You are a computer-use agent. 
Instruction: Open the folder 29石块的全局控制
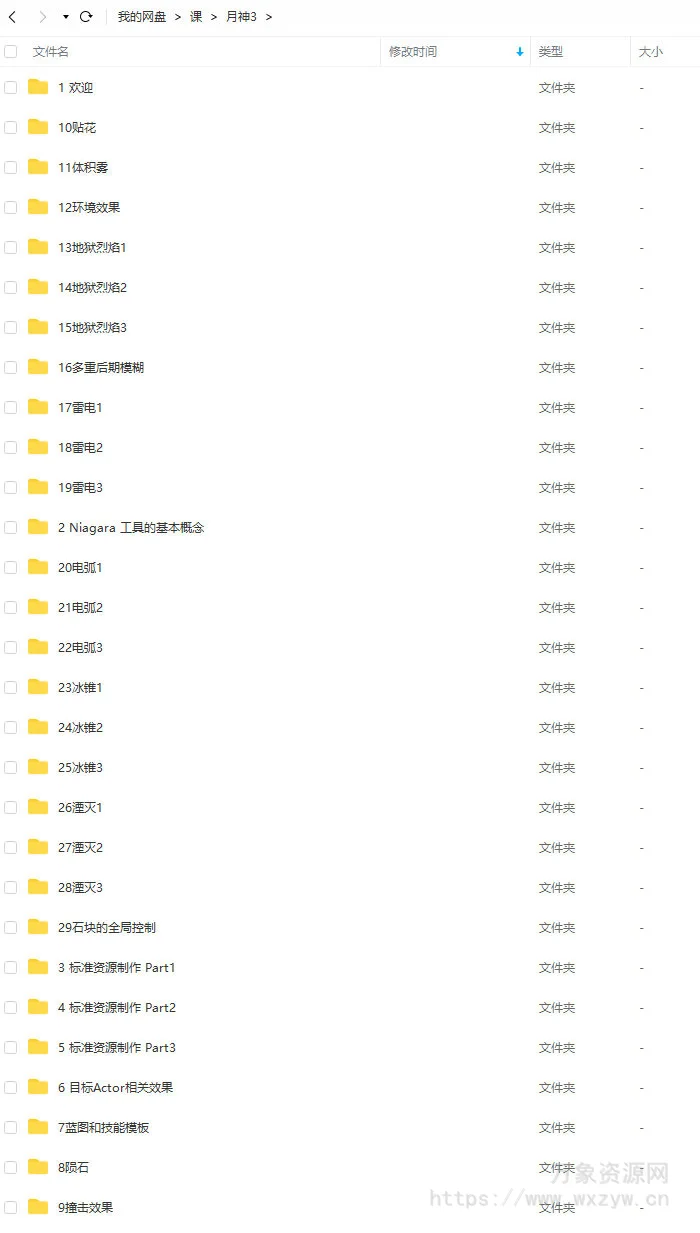pos(106,928)
